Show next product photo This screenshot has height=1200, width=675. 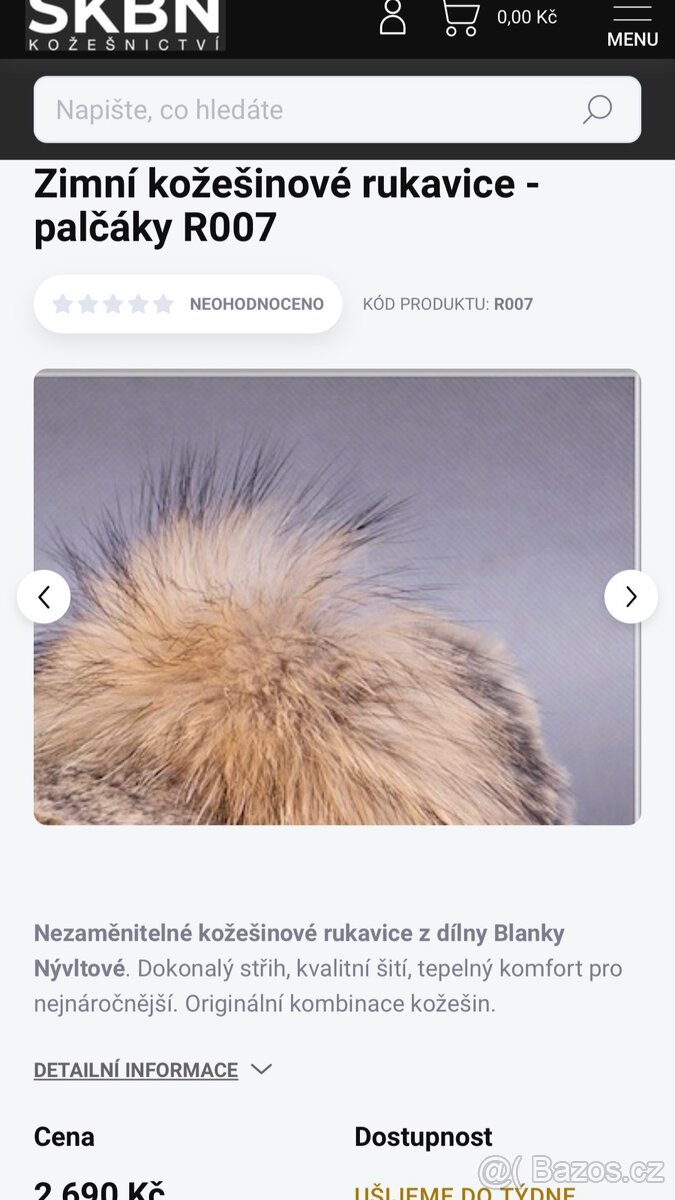pyautogui.click(x=630, y=597)
